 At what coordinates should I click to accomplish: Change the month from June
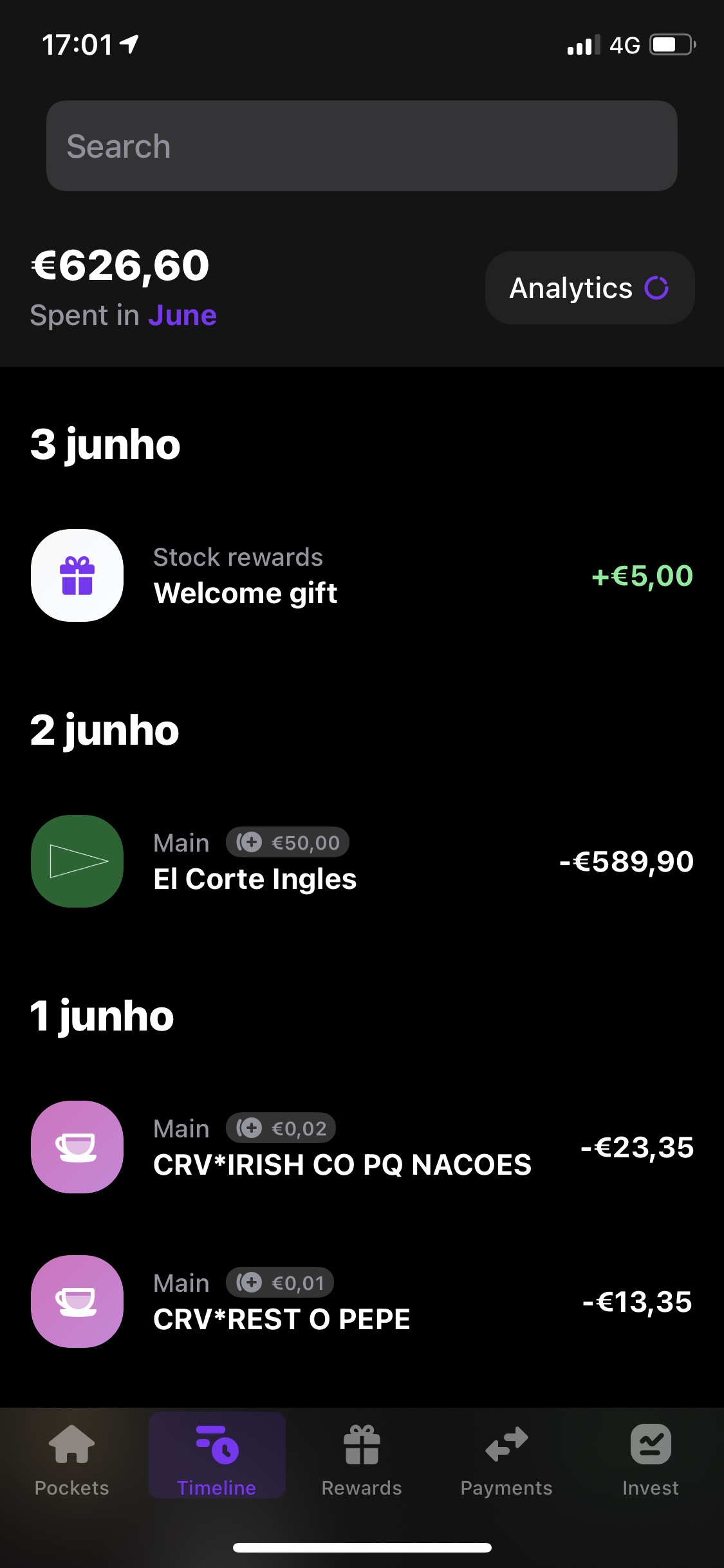(x=182, y=316)
